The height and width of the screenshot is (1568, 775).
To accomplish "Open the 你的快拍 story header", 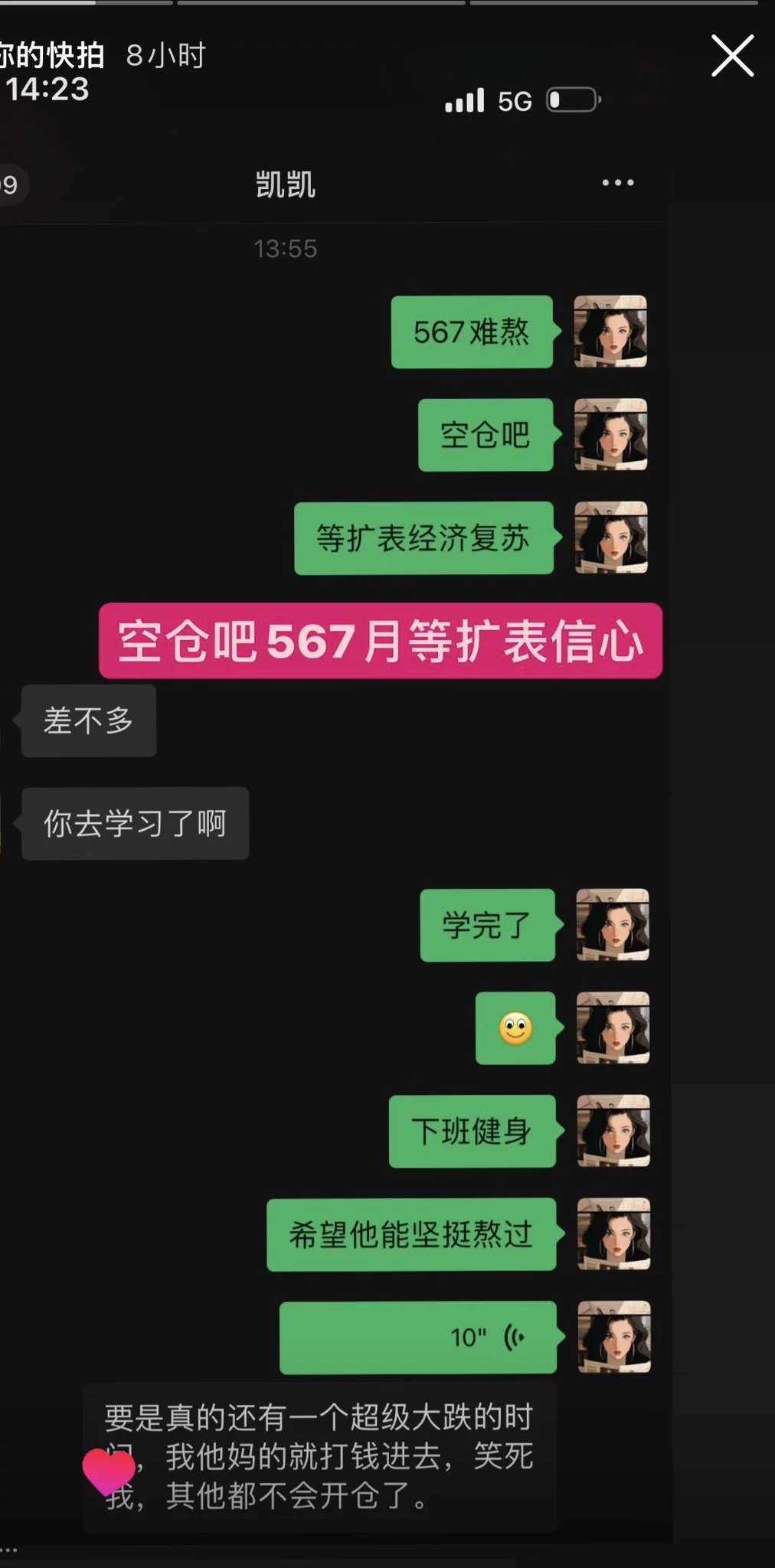I will coord(52,56).
